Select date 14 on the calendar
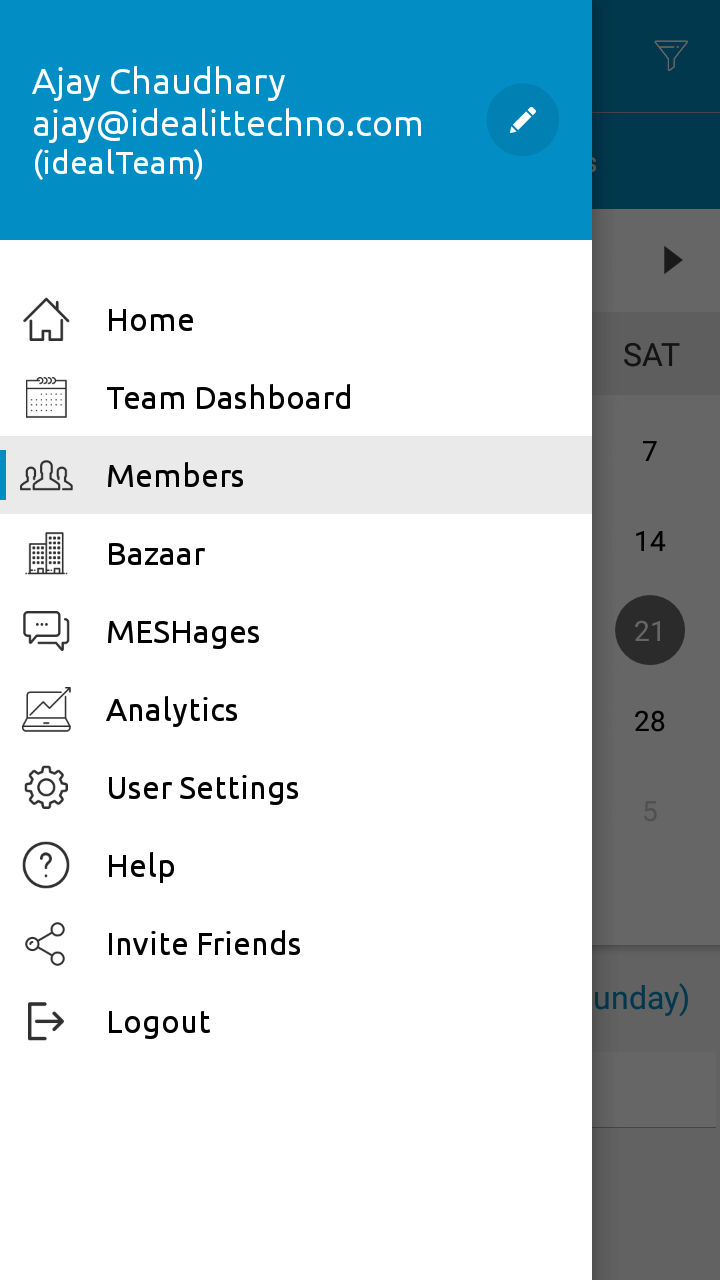The image size is (720, 1280). pyautogui.click(x=650, y=541)
